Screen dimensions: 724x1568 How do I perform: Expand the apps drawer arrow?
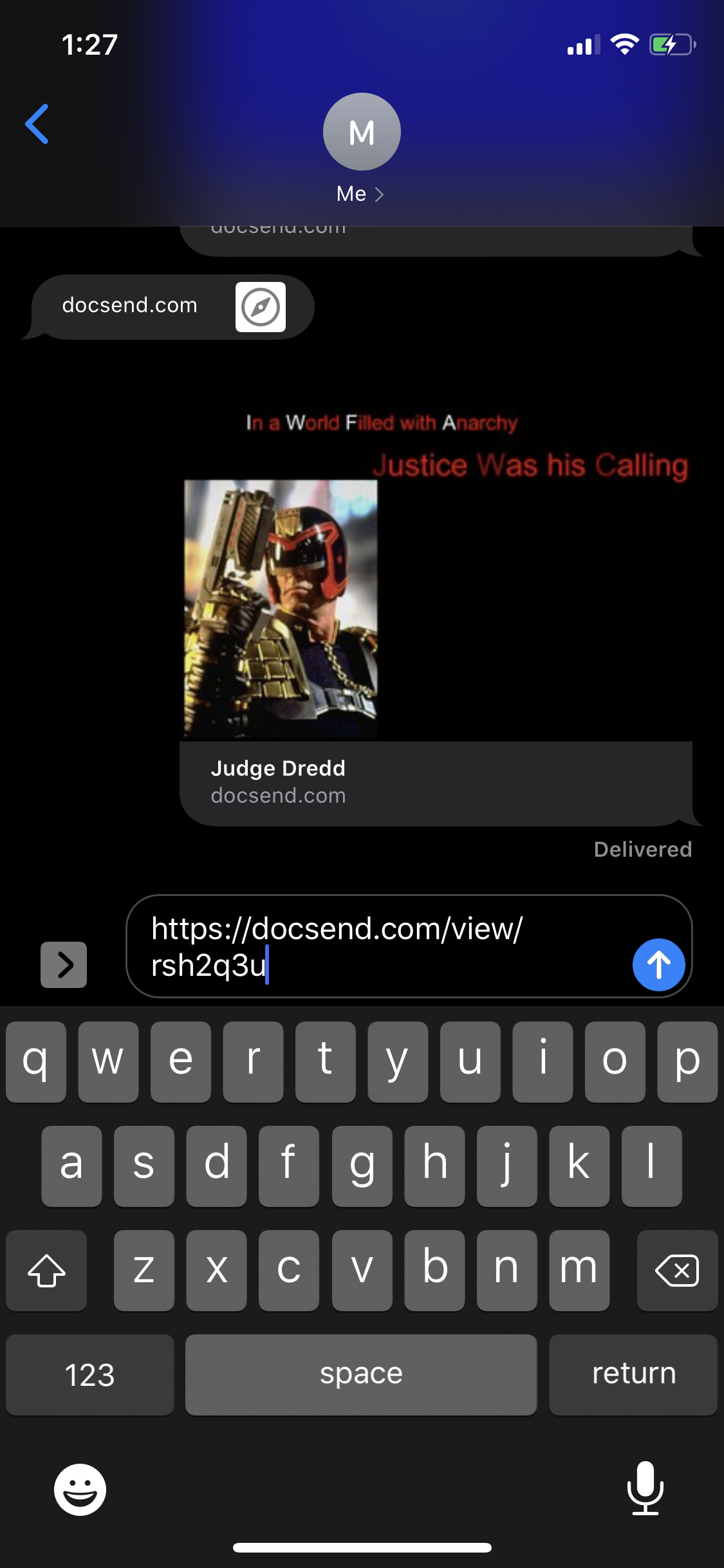click(x=64, y=964)
